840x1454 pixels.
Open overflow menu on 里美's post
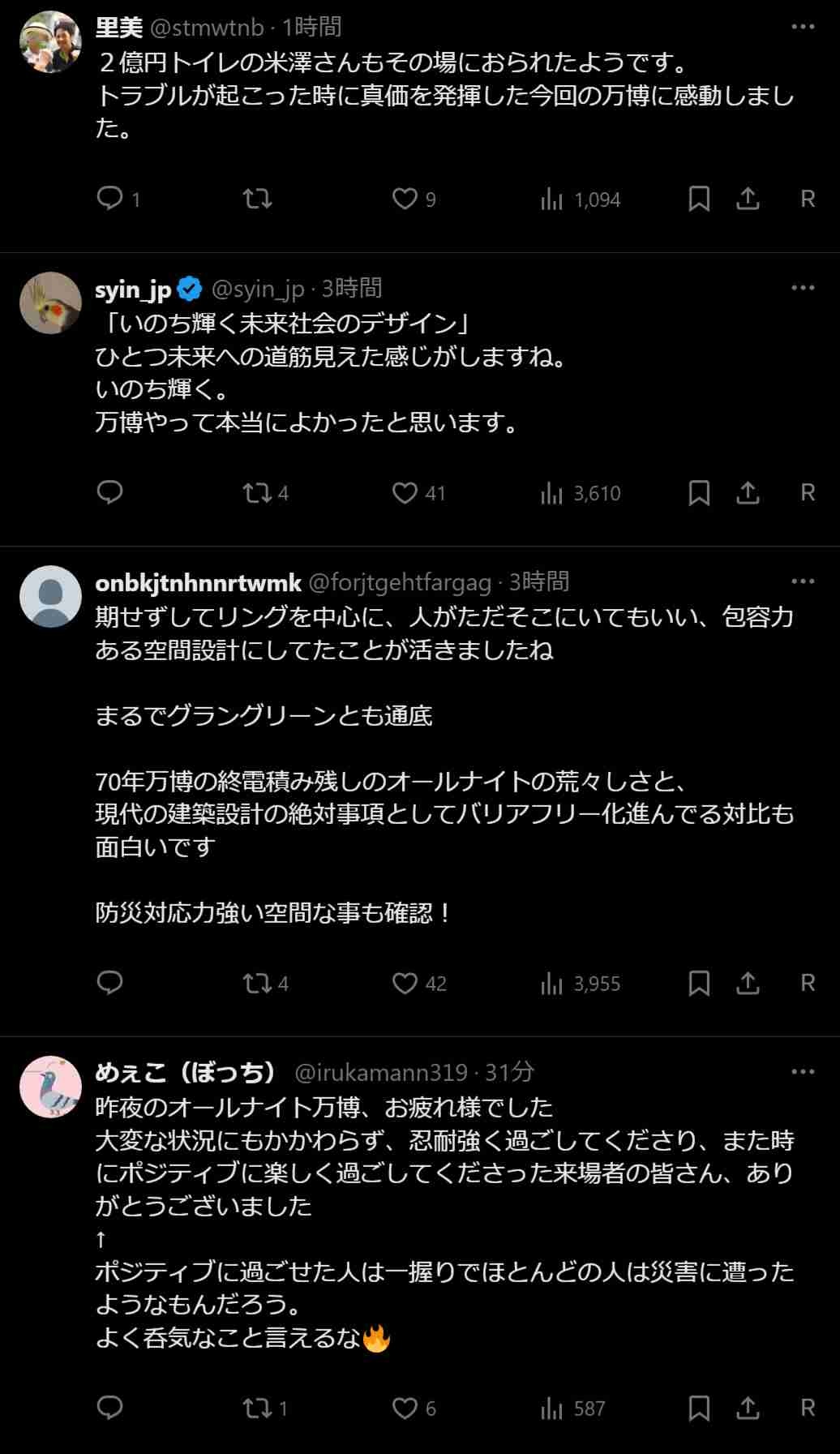(802, 27)
